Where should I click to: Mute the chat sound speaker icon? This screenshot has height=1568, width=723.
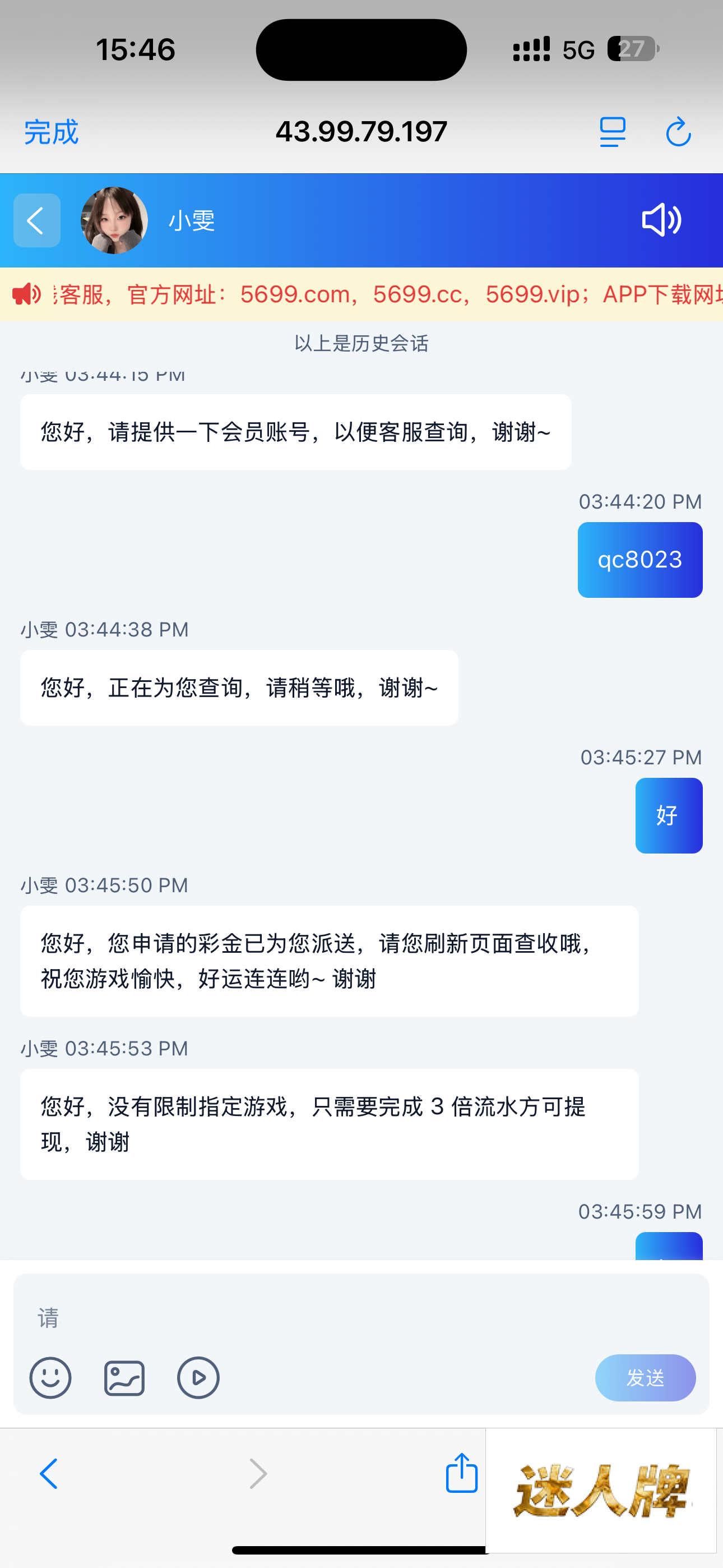(661, 220)
